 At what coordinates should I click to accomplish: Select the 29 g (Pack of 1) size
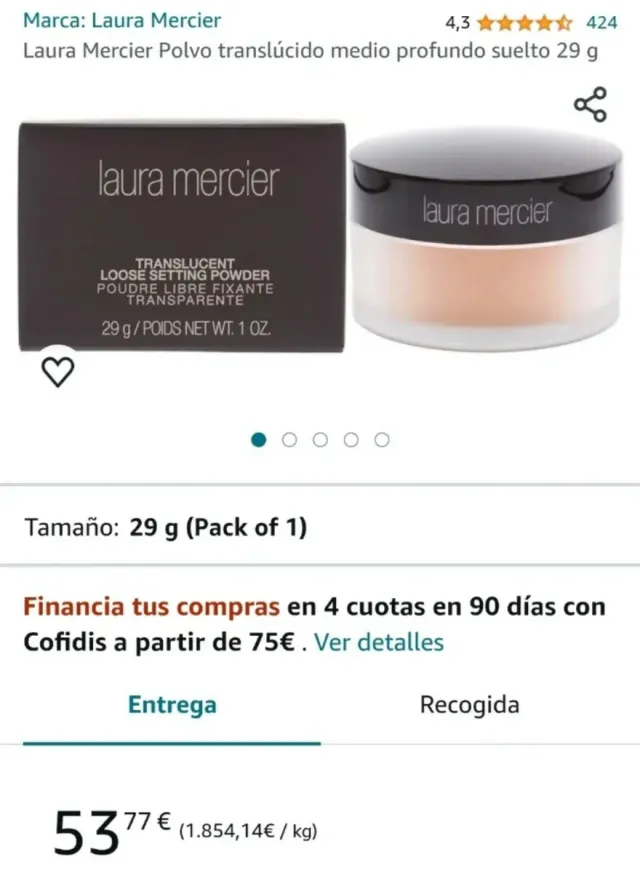[218, 528]
